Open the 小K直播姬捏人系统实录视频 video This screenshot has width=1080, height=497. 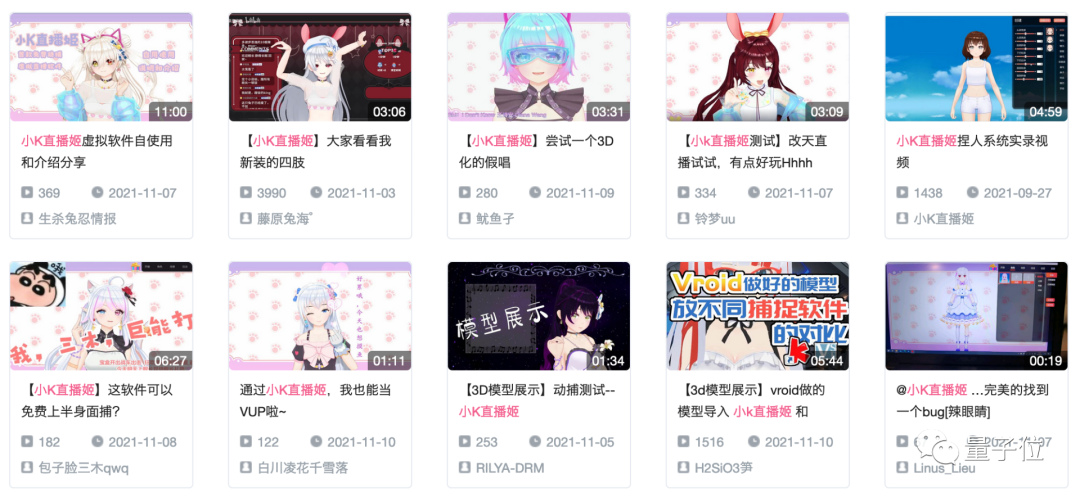point(976,67)
